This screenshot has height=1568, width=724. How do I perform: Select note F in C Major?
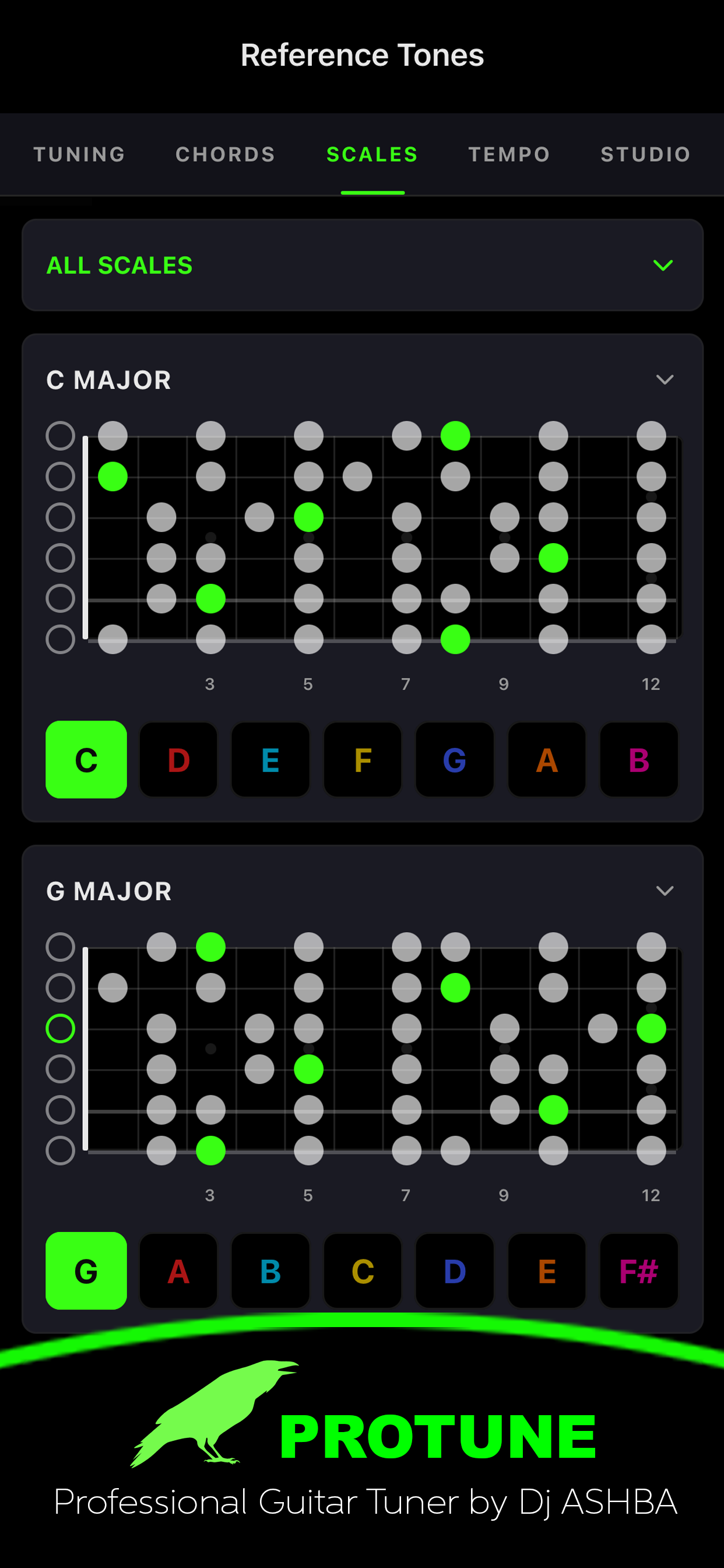[363, 759]
